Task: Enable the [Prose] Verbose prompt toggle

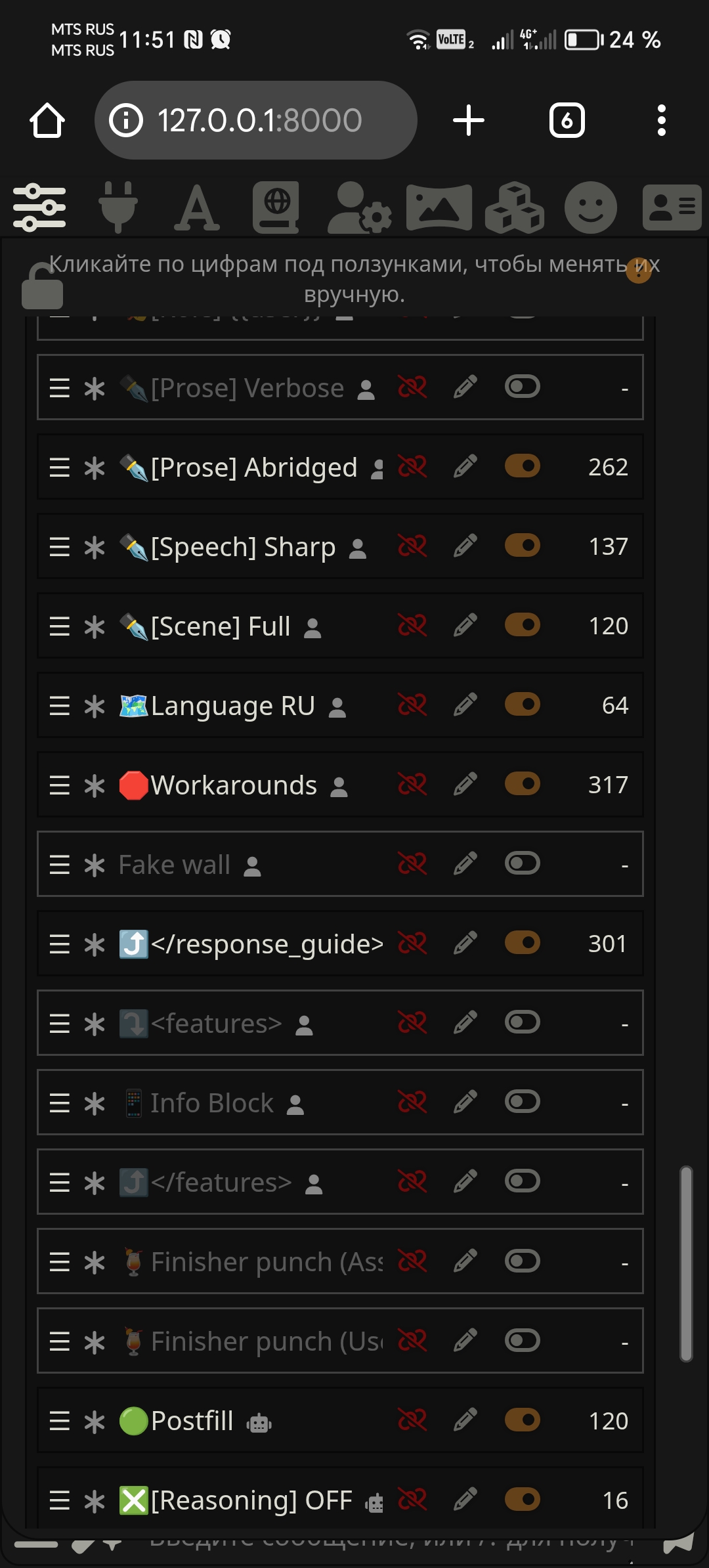Action: (x=523, y=387)
